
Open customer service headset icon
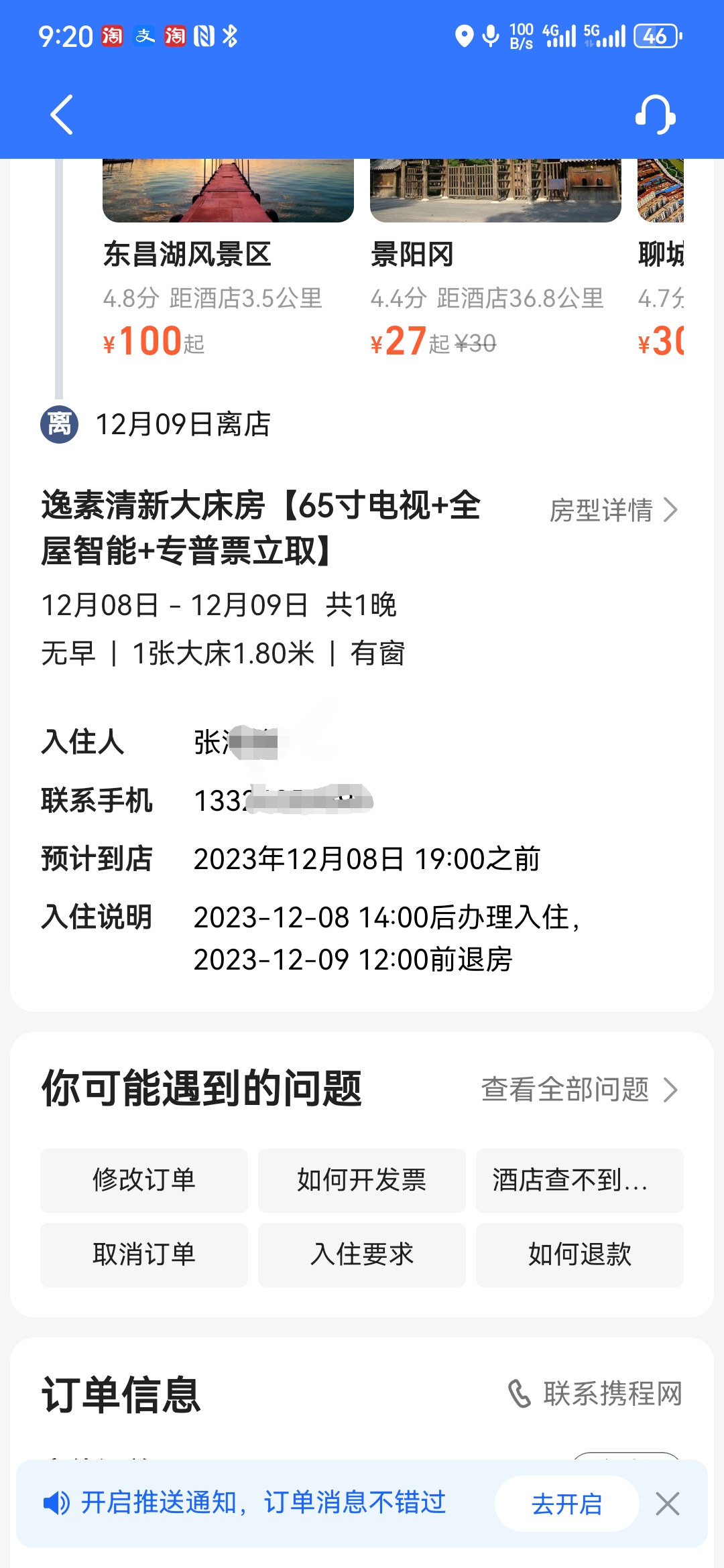coord(655,115)
